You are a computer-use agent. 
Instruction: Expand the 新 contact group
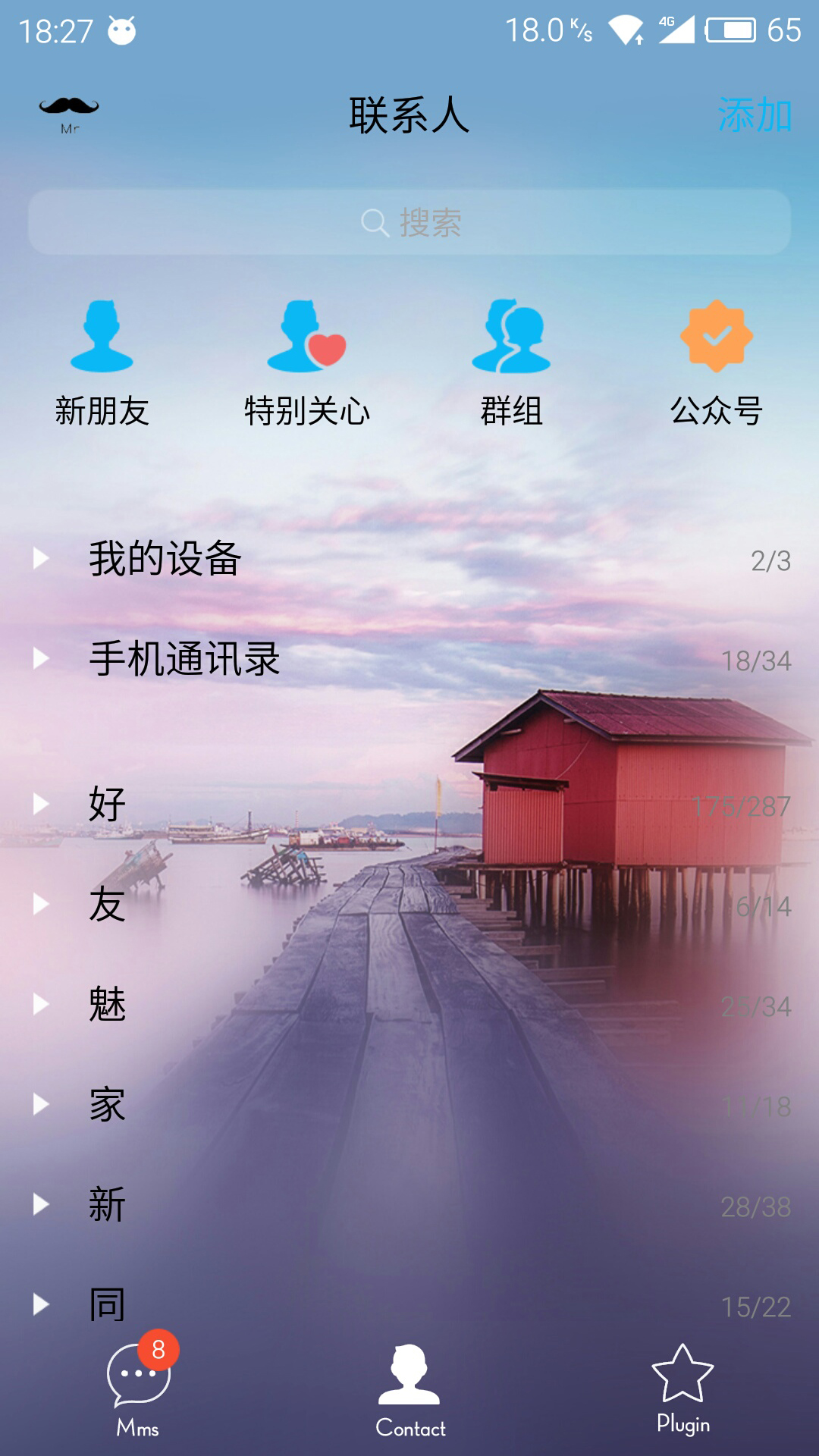(x=409, y=1205)
